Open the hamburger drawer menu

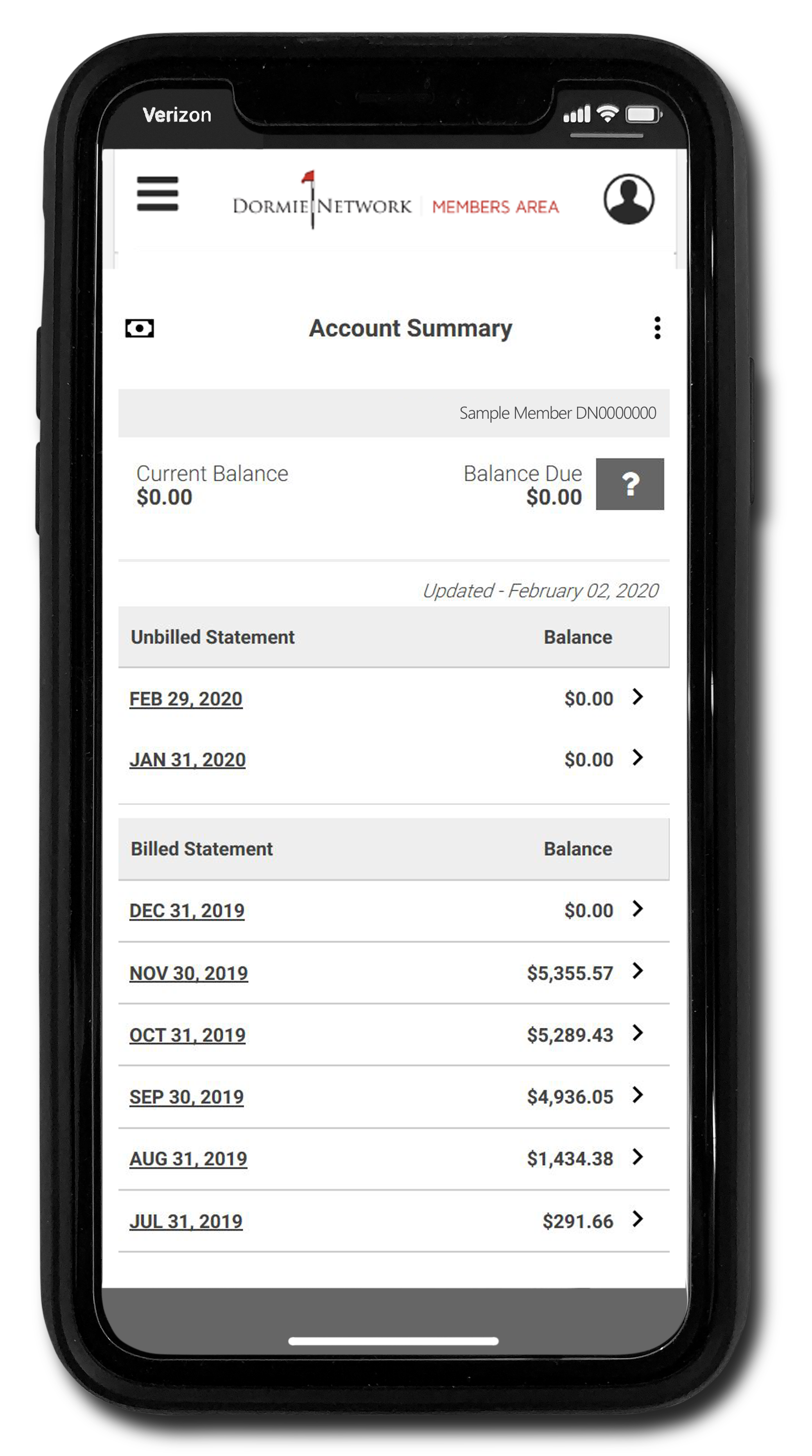click(x=157, y=193)
